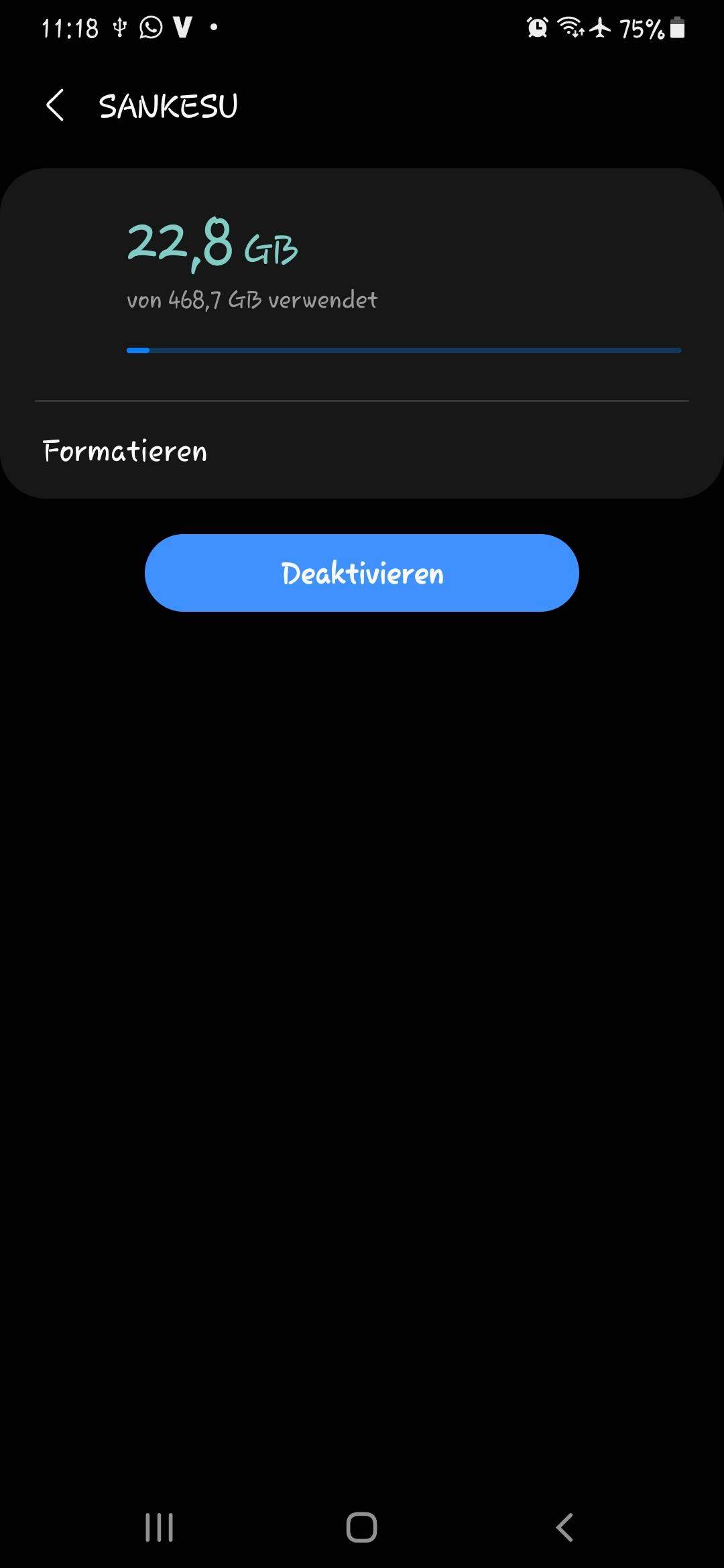Tap the Deaktivieren button
The width and height of the screenshot is (724, 1568).
(x=362, y=573)
